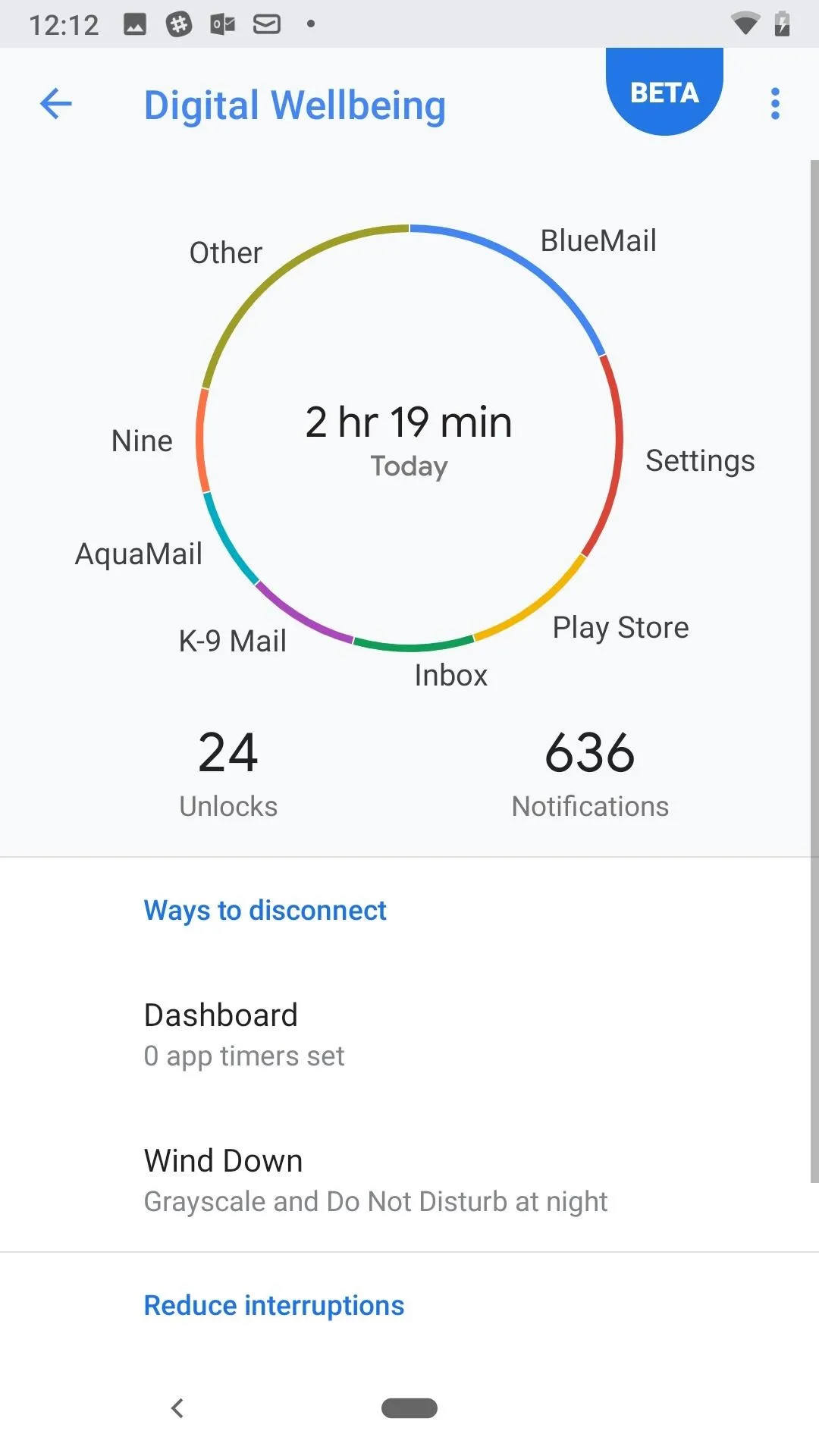Tap the 2 hr 19 min usage circle
The image size is (819, 1456).
click(409, 438)
